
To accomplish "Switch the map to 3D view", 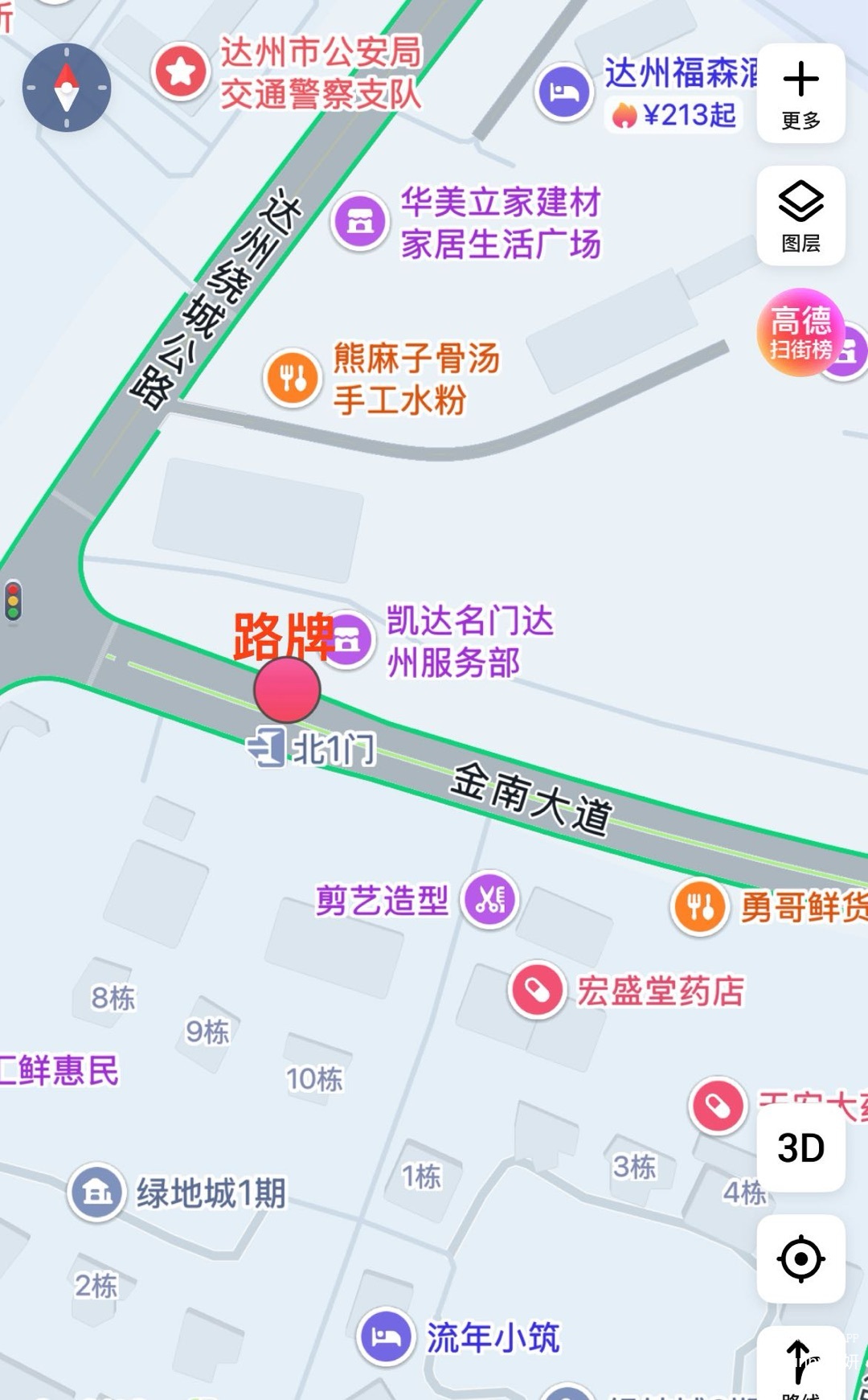I will pyautogui.click(x=800, y=1148).
